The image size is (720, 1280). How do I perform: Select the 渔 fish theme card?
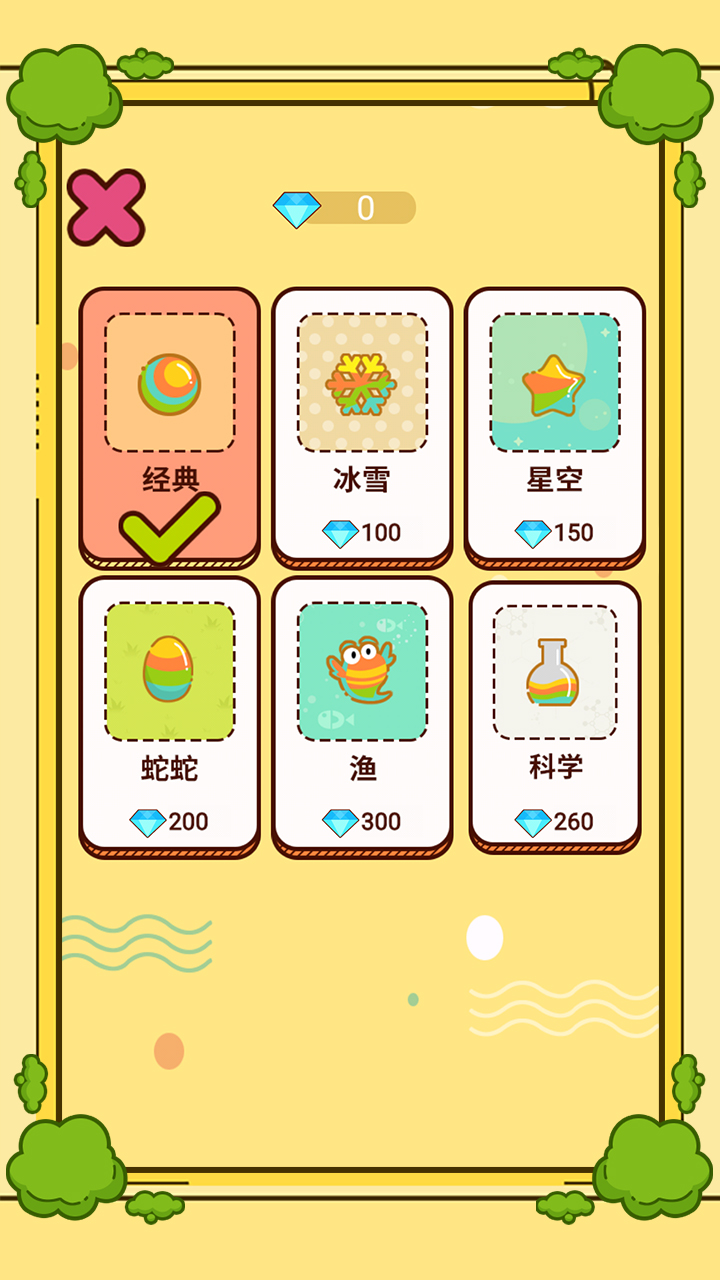(362, 713)
